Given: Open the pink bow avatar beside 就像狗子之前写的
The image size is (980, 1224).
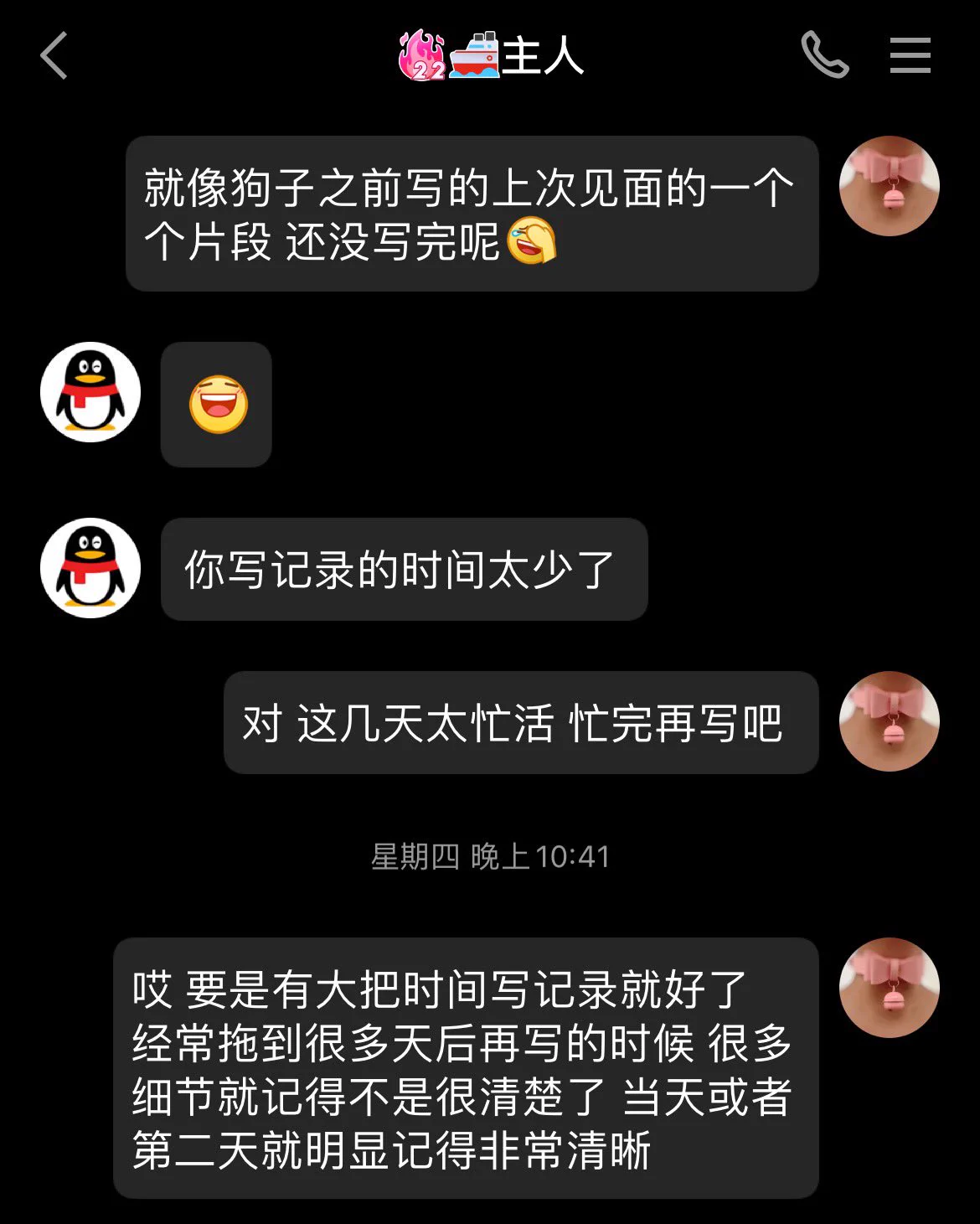Looking at the screenshot, I should (x=889, y=186).
